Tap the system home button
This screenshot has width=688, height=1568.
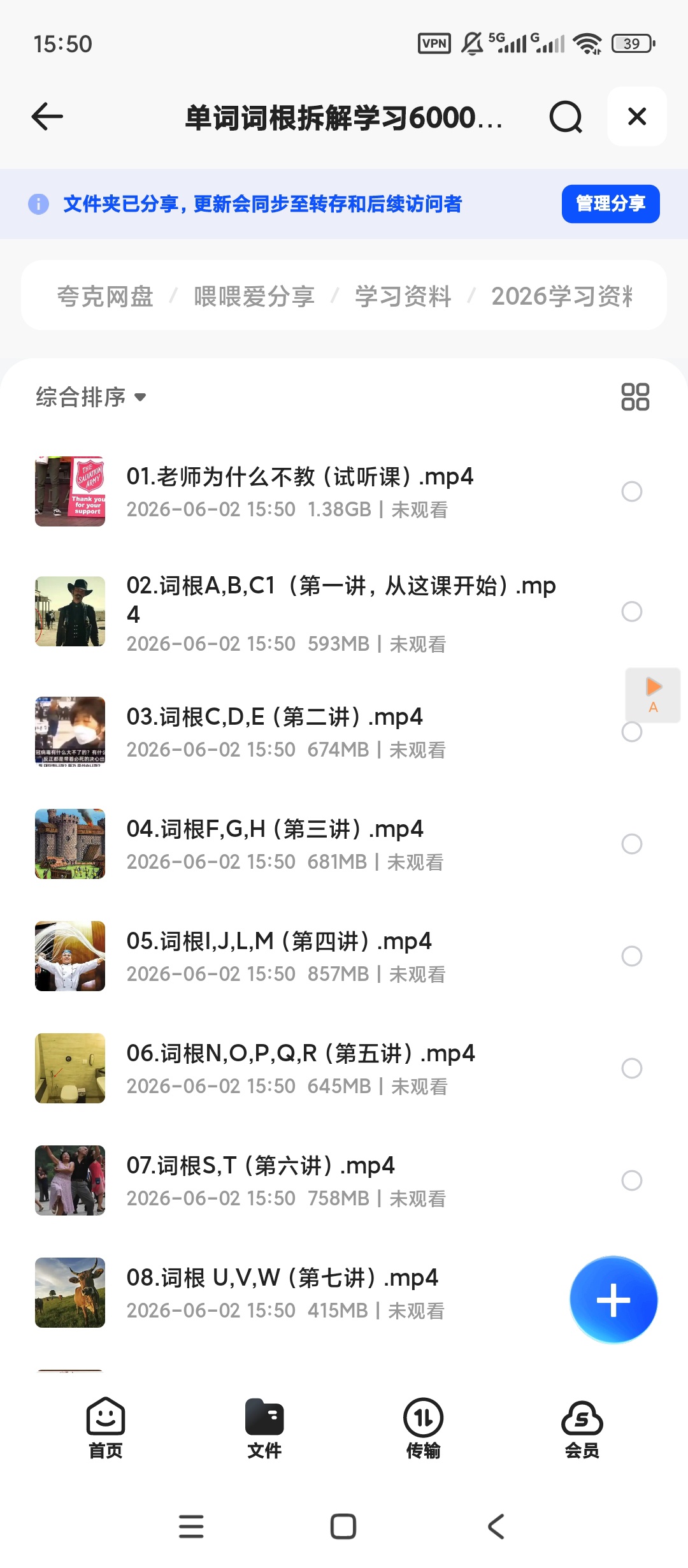coord(343,1527)
